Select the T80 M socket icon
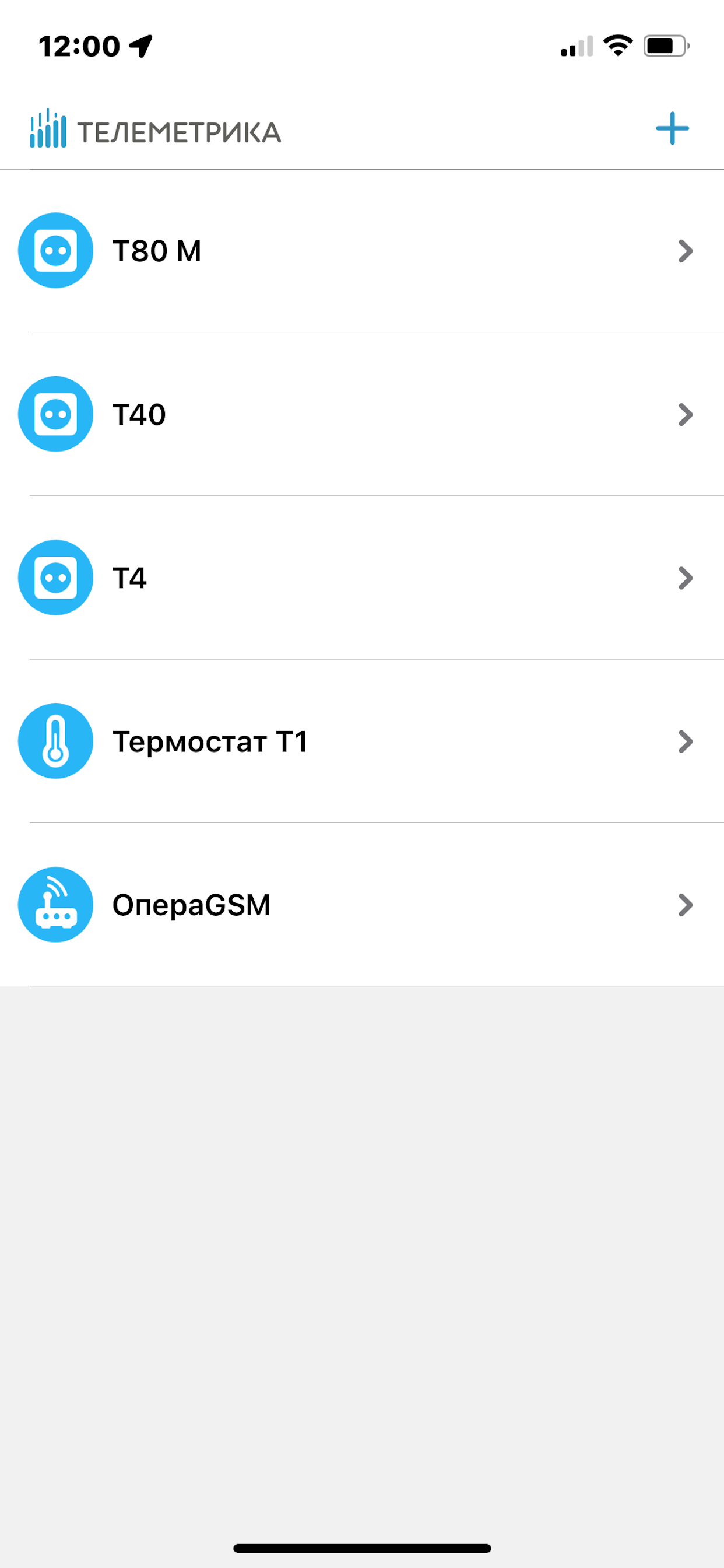This screenshot has width=724, height=1568. point(55,251)
